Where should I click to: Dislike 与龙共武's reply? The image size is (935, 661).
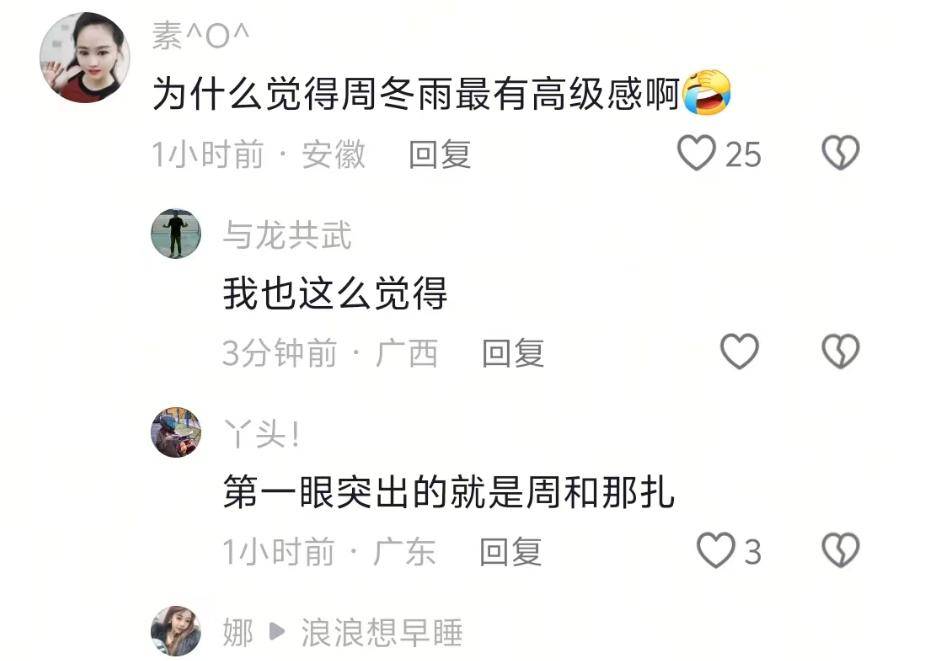(840, 352)
